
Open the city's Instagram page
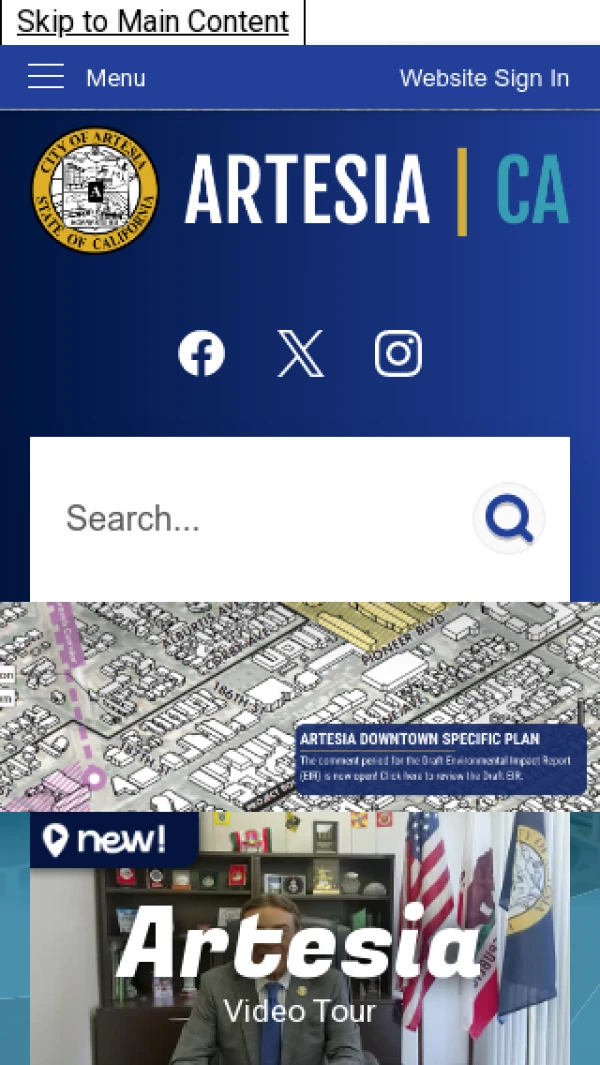[x=398, y=354]
